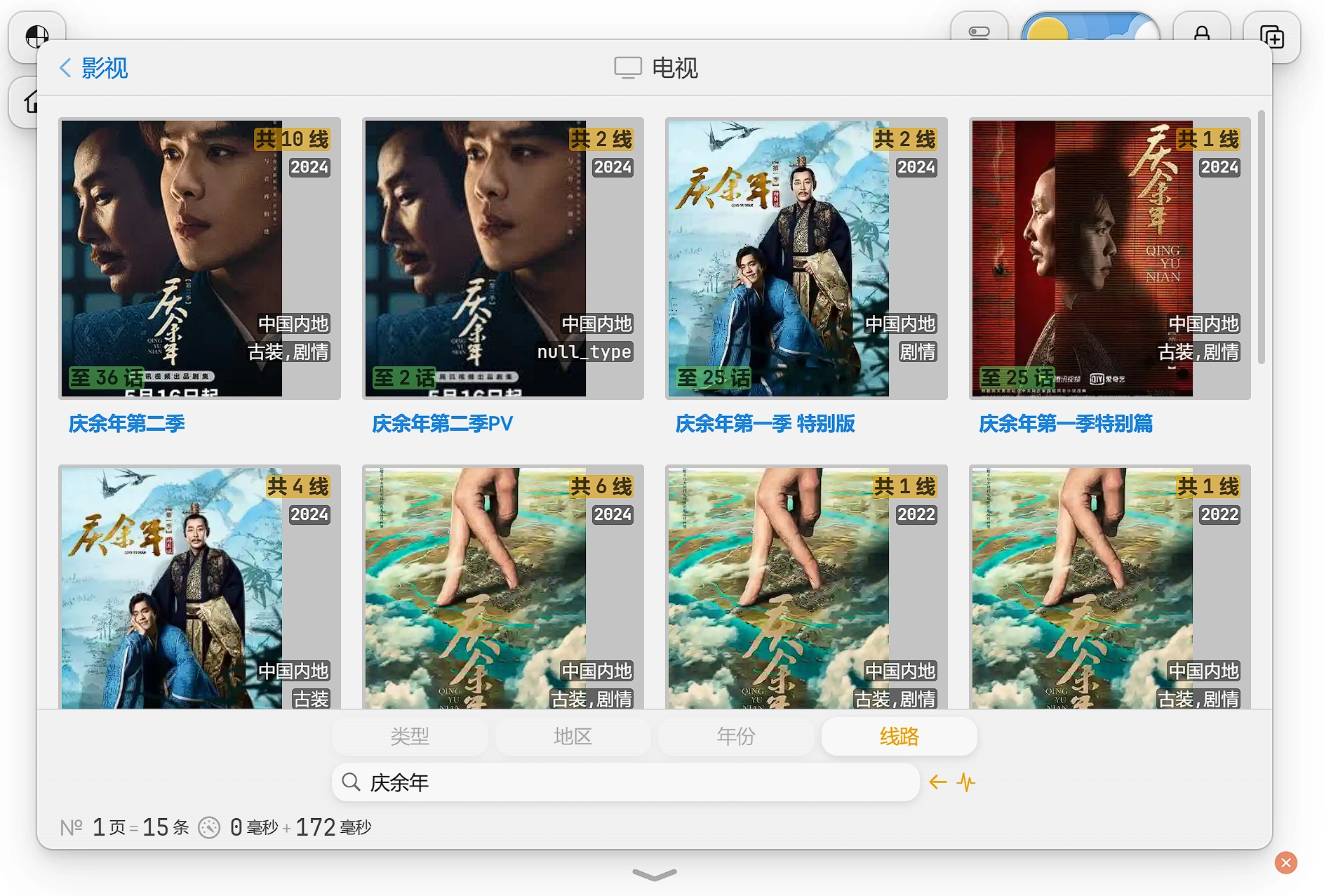Collapse the panel with bottom chevron

654,874
